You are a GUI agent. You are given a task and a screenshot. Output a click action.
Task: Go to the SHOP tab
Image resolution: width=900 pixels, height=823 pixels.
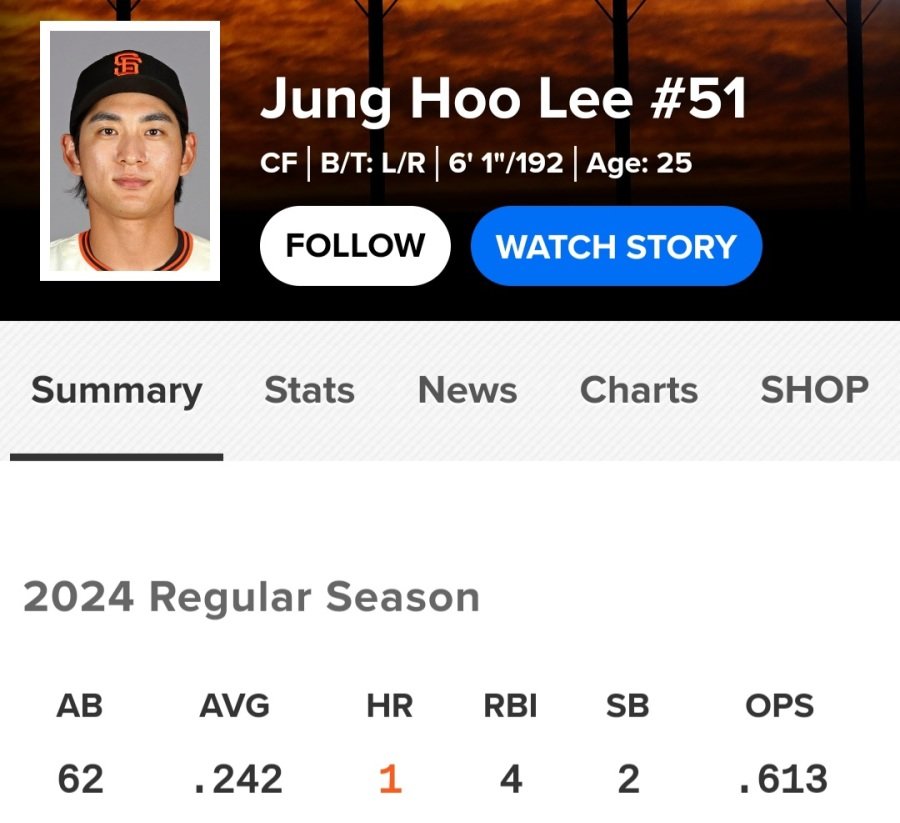point(814,390)
